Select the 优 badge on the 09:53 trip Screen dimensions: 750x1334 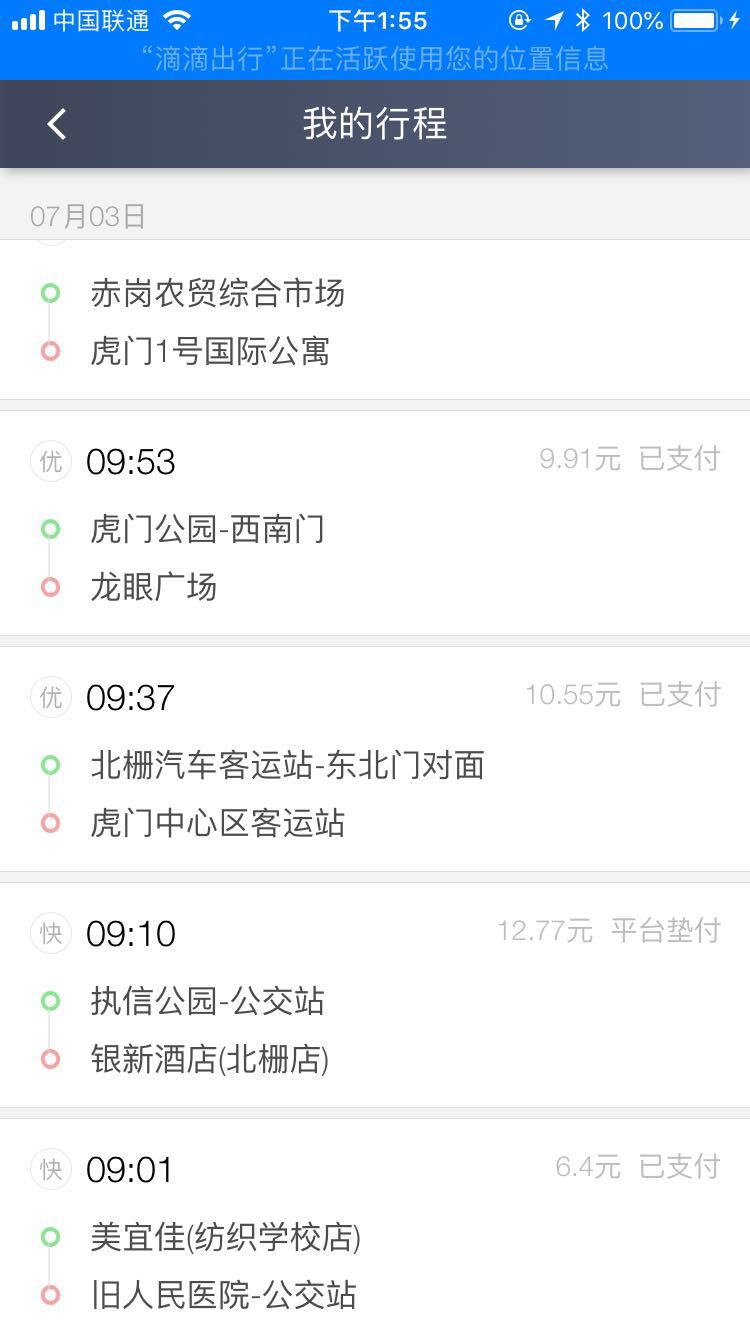(x=51, y=461)
